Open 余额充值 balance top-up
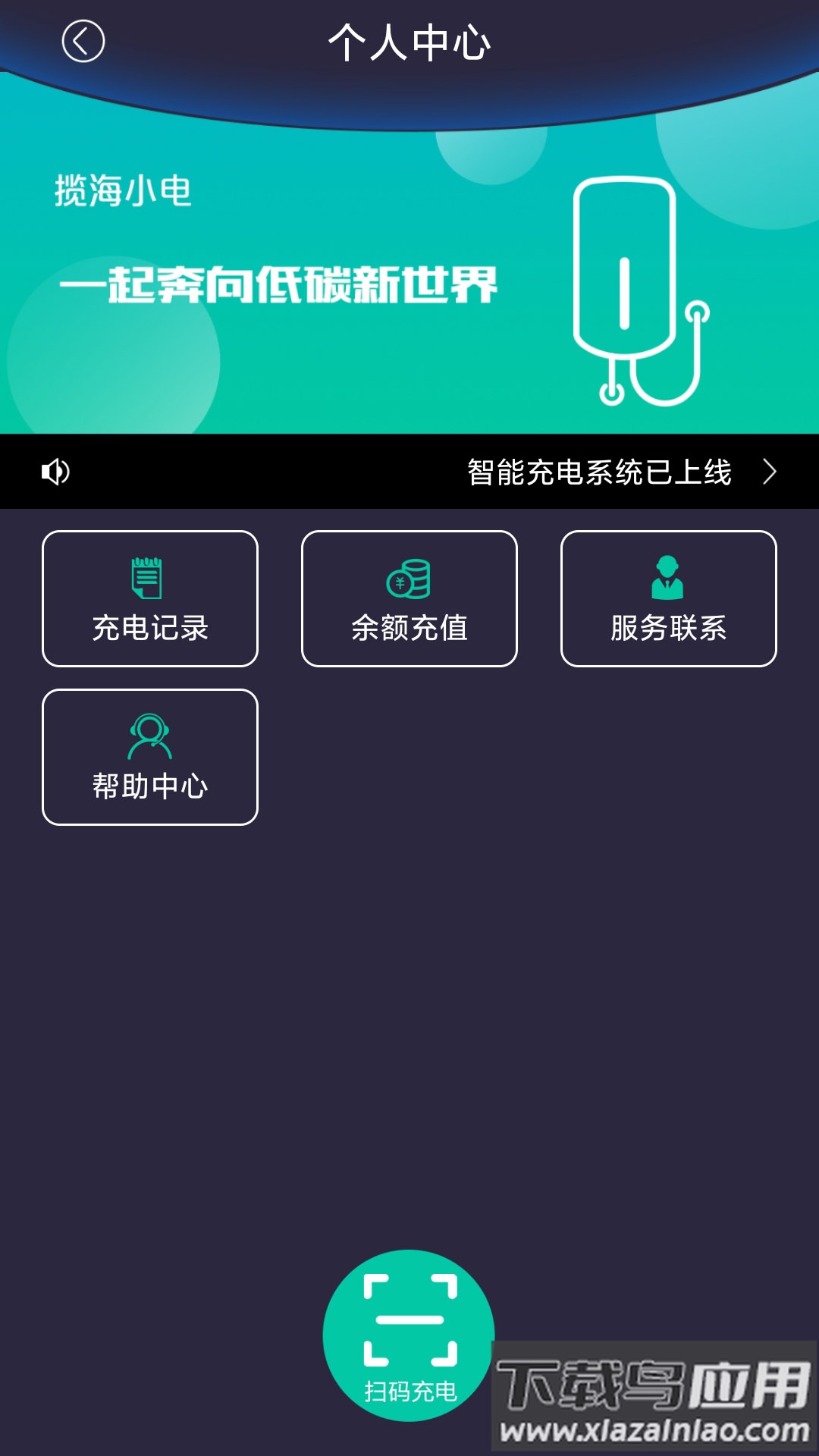 coord(409,599)
